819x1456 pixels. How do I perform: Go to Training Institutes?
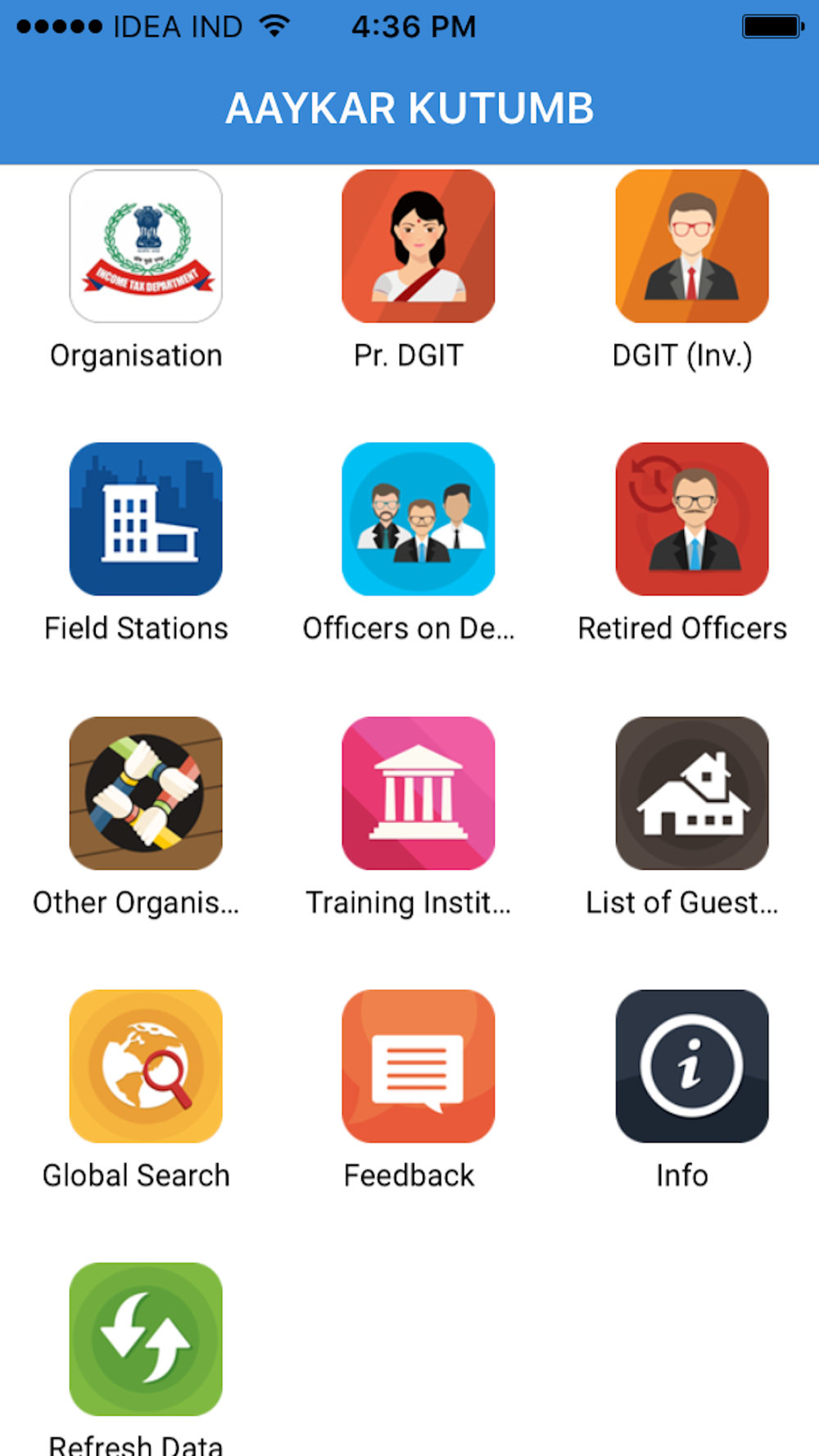point(419,793)
